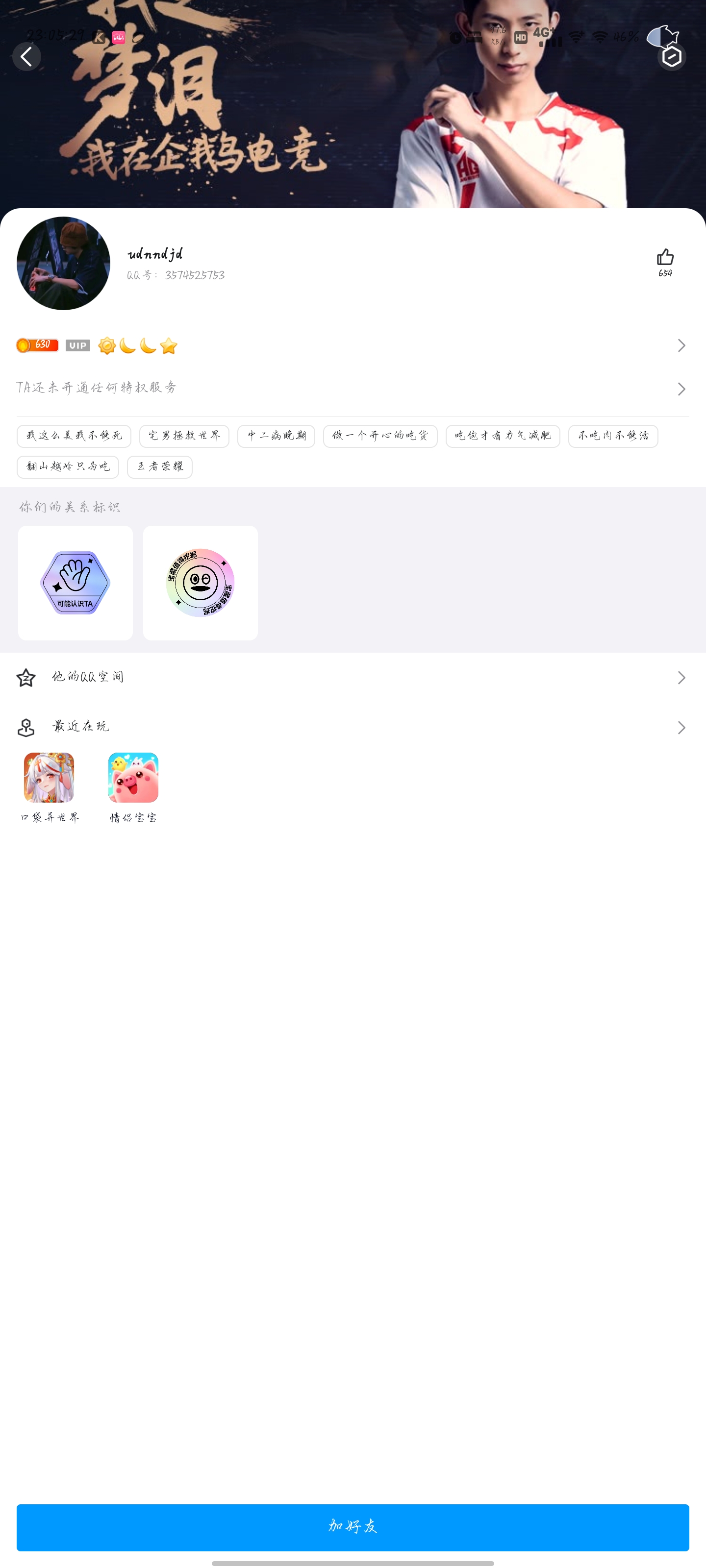Open the 宝藏值得挖掘 relationship badge
706x1568 pixels.
(201, 583)
